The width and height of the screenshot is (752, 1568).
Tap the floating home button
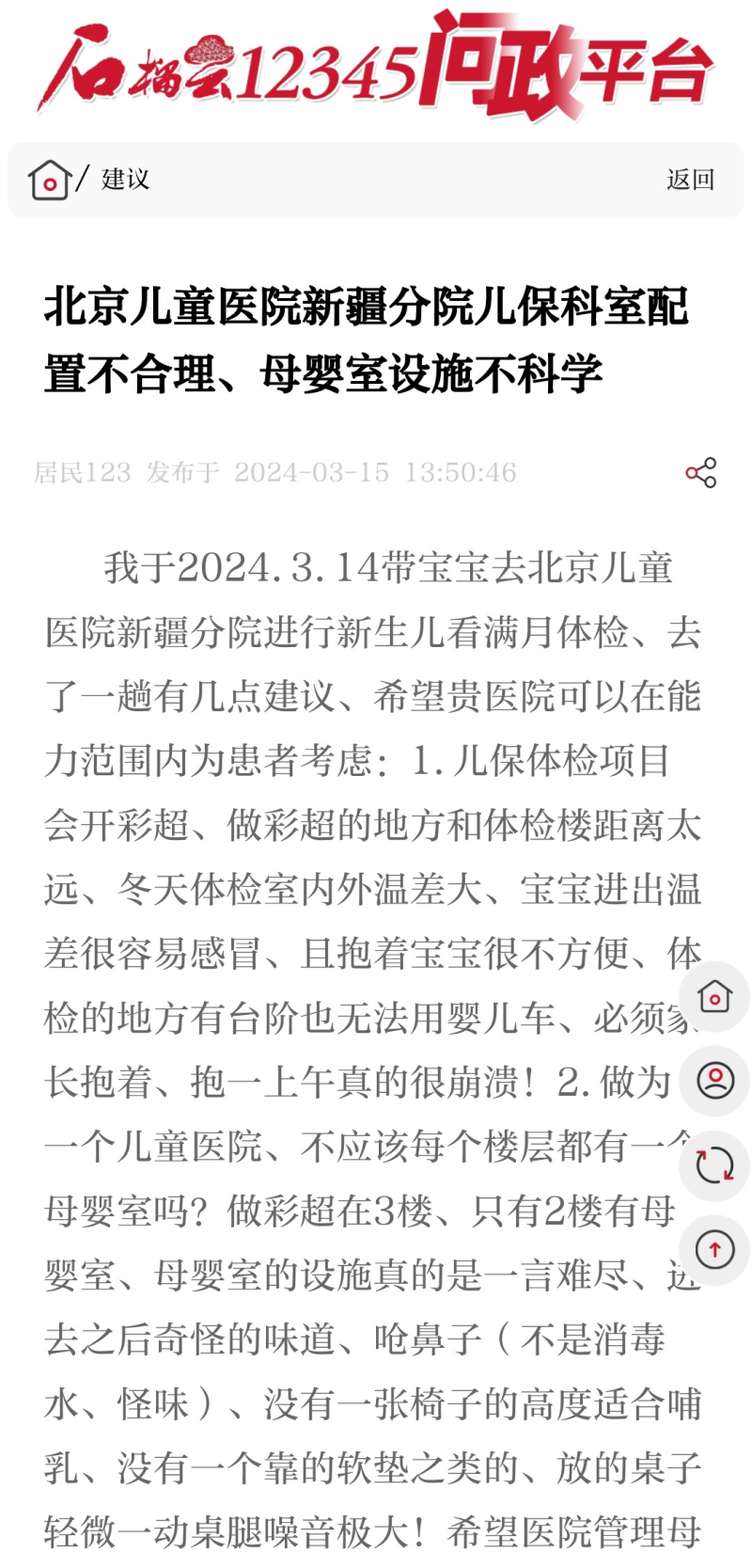click(714, 996)
